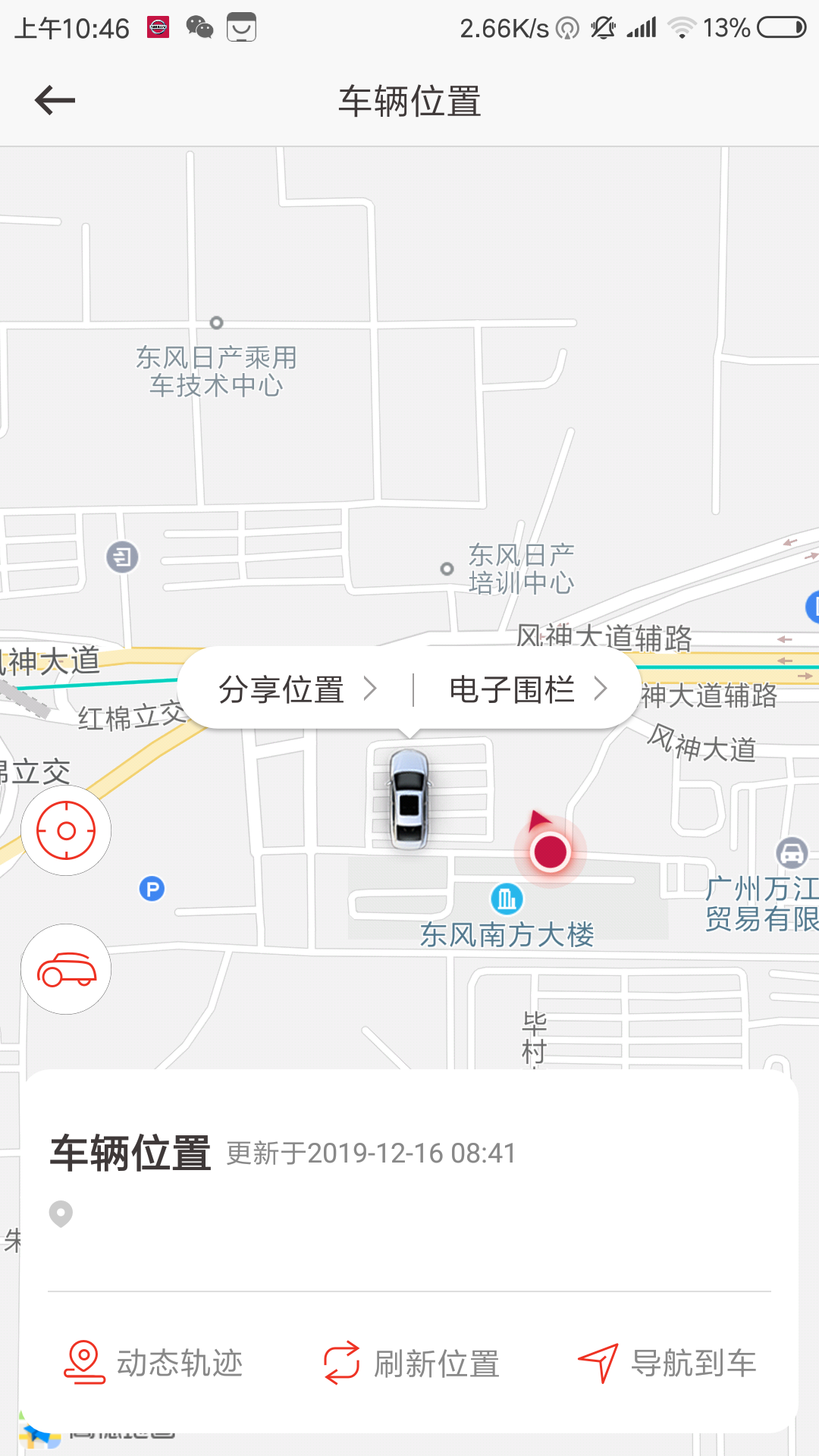The height and width of the screenshot is (1456, 819).
Task: Select the car marker on the map
Action: tap(409, 799)
